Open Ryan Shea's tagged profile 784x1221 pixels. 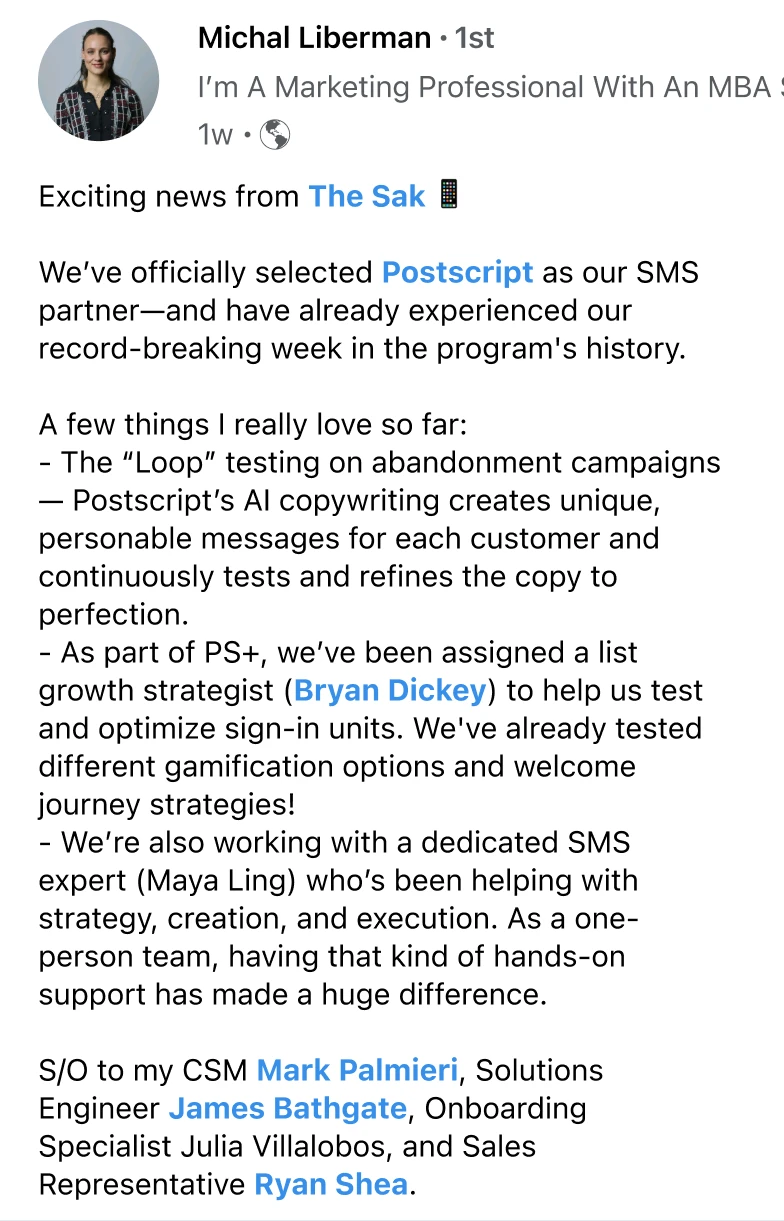331,1184
